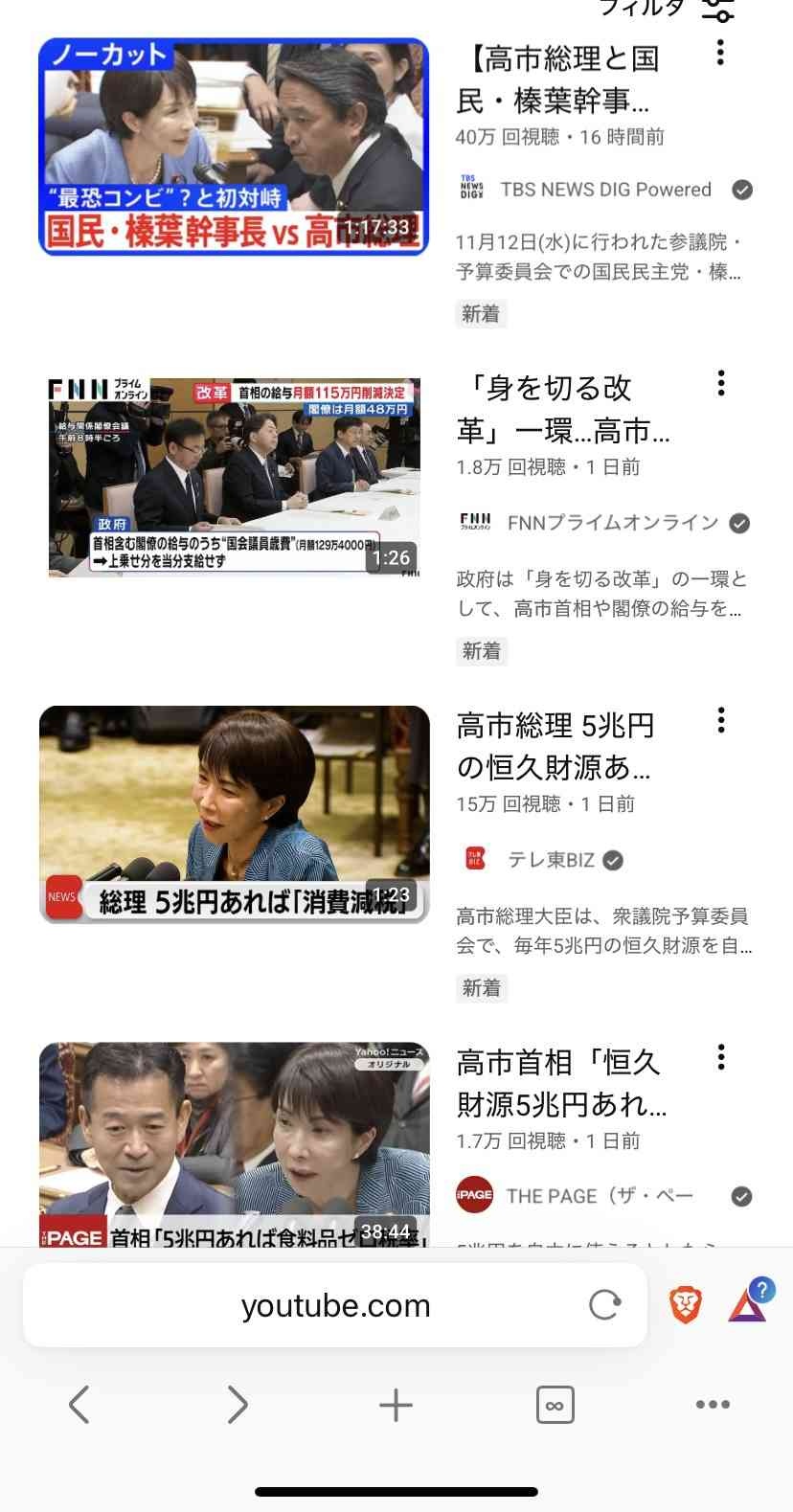Reload the page
793x1512 pixels.
coord(604,1304)
